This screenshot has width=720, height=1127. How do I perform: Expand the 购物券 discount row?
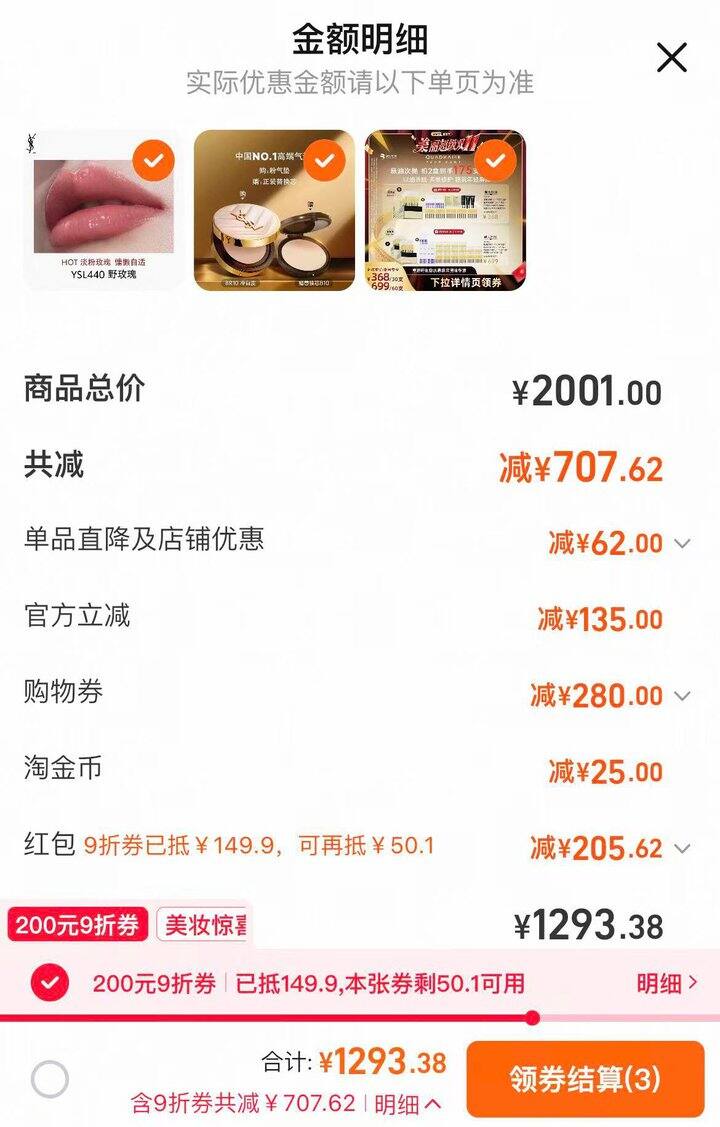pyautogui.click(x=682, y=696)
